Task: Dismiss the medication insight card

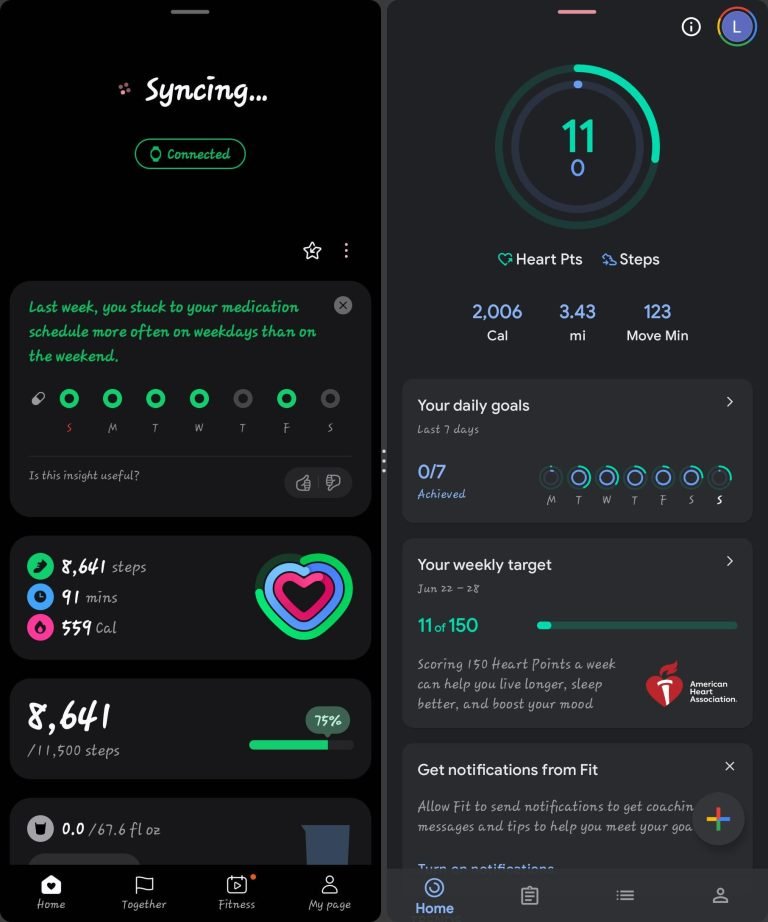Action: tap(343, 305)
